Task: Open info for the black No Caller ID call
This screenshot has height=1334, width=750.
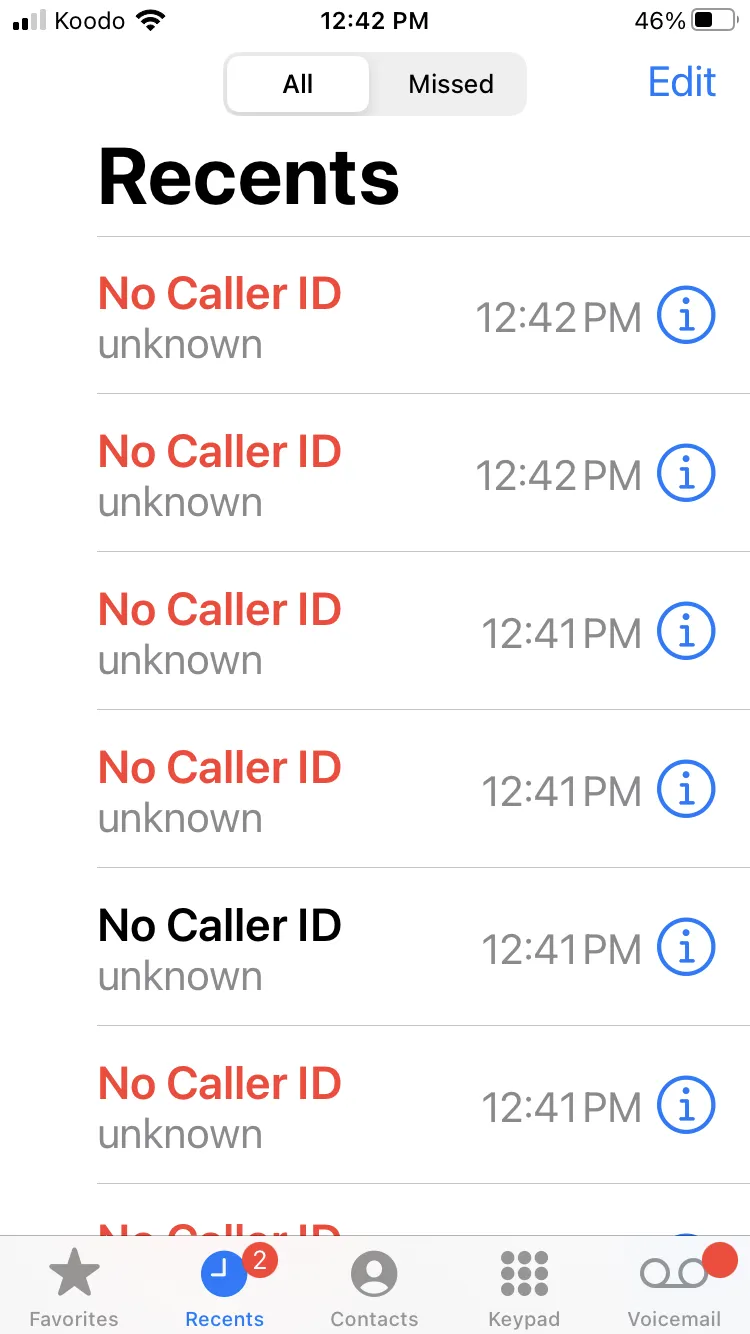Action: click(686, 946)
